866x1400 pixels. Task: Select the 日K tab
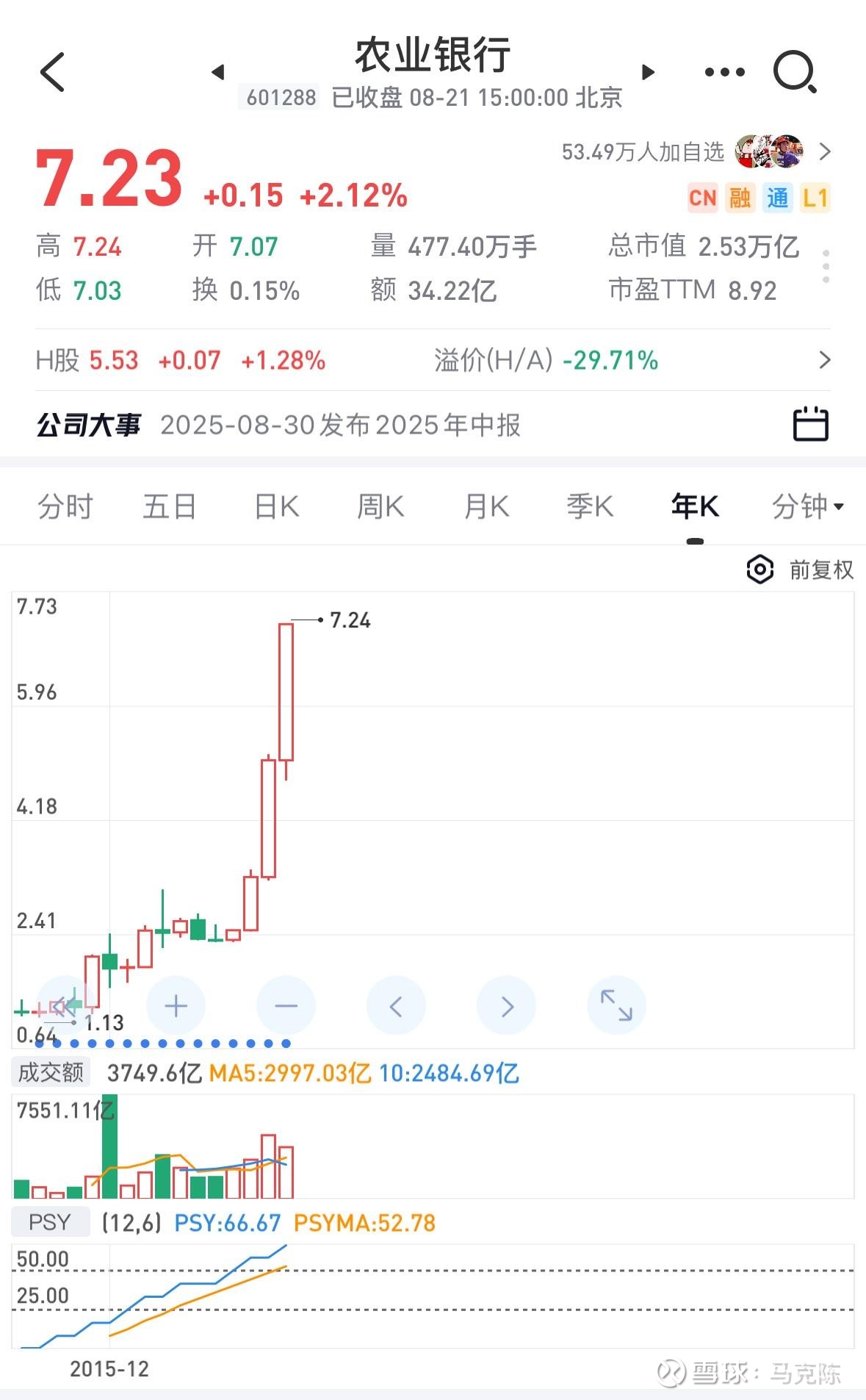tap(276, 506)
